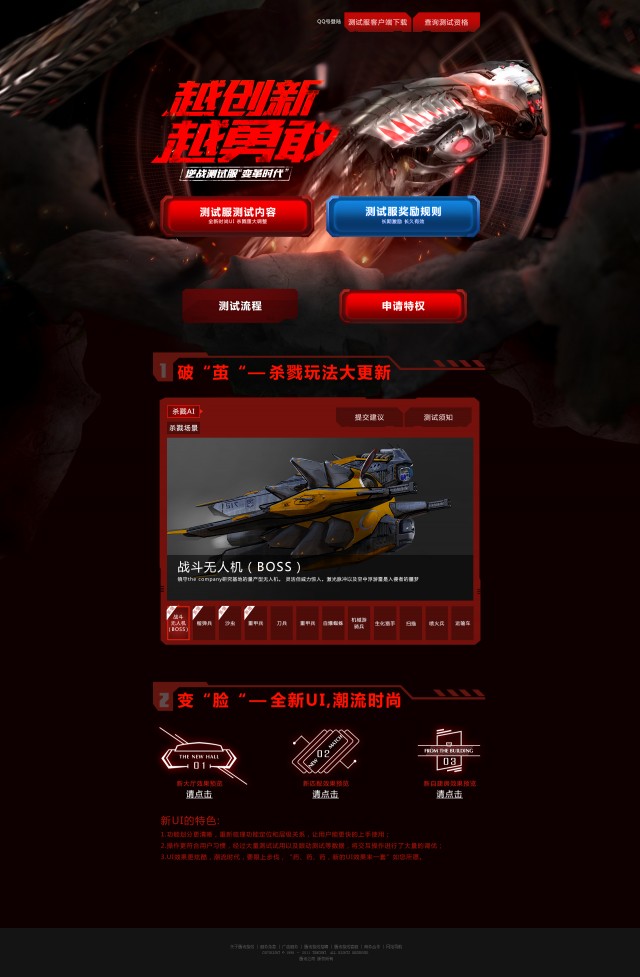The image size is (640, 977).
Task: Open 测试须知
Action: point(437,417)
